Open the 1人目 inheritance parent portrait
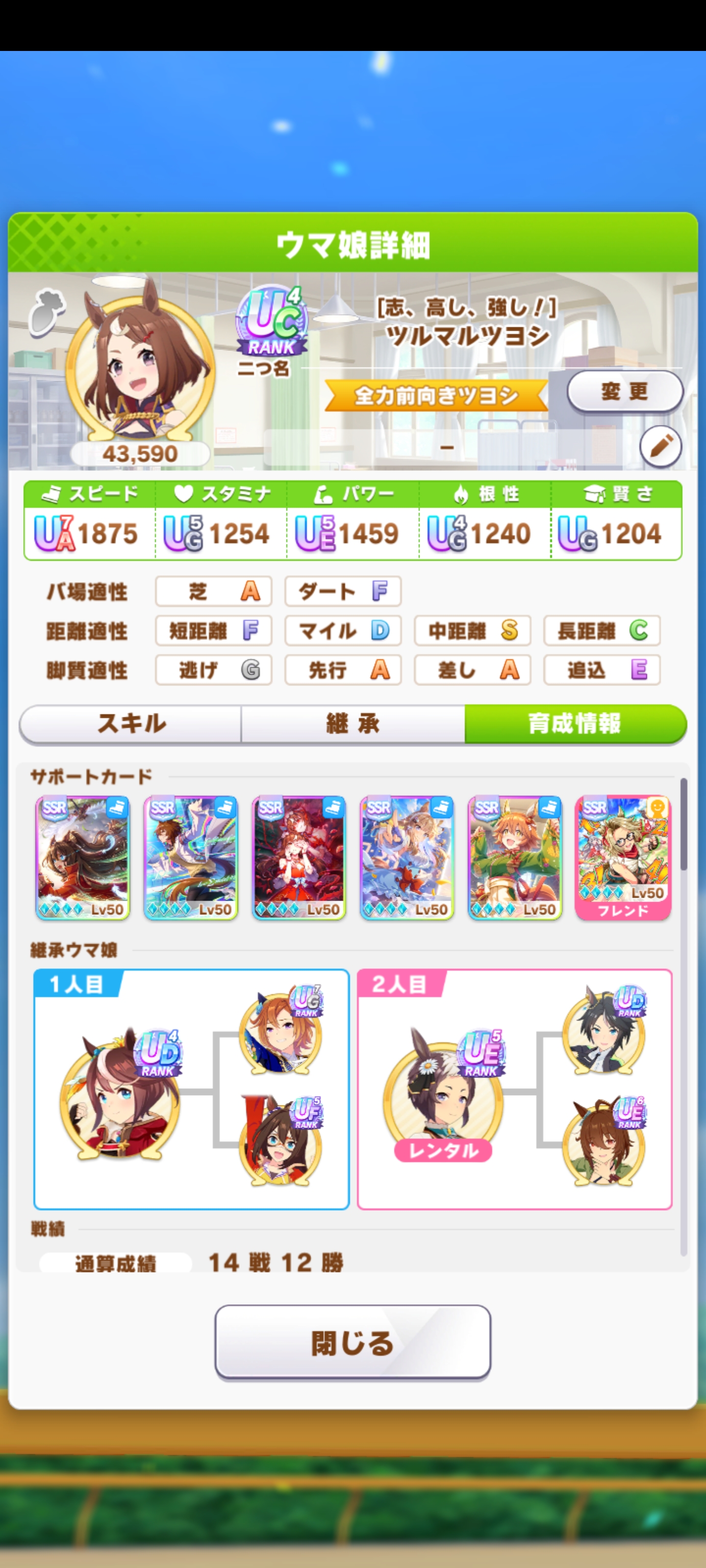The width and height of the screenshot is (706, 1568). [x=120, y=1094]
